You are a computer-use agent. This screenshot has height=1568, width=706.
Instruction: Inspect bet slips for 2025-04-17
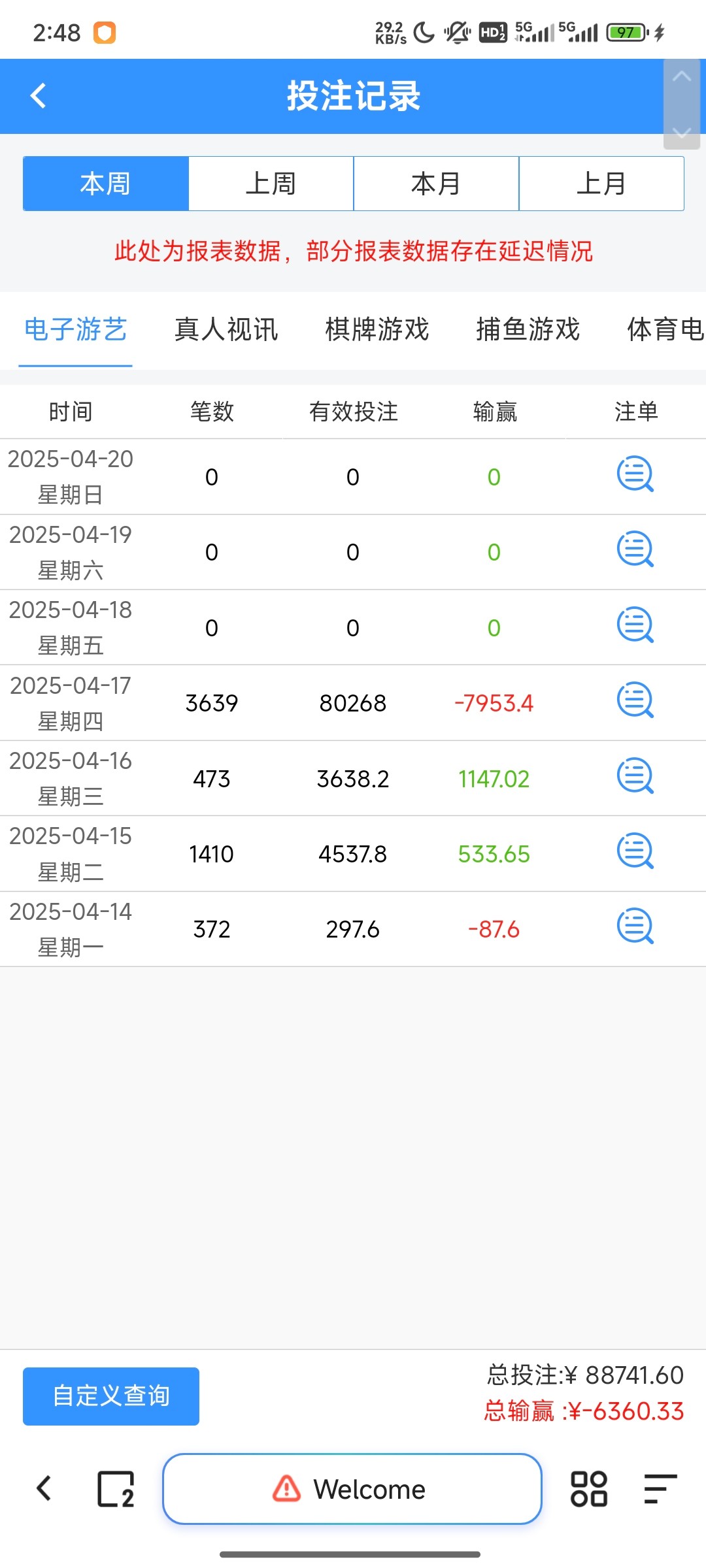point(635,701)
